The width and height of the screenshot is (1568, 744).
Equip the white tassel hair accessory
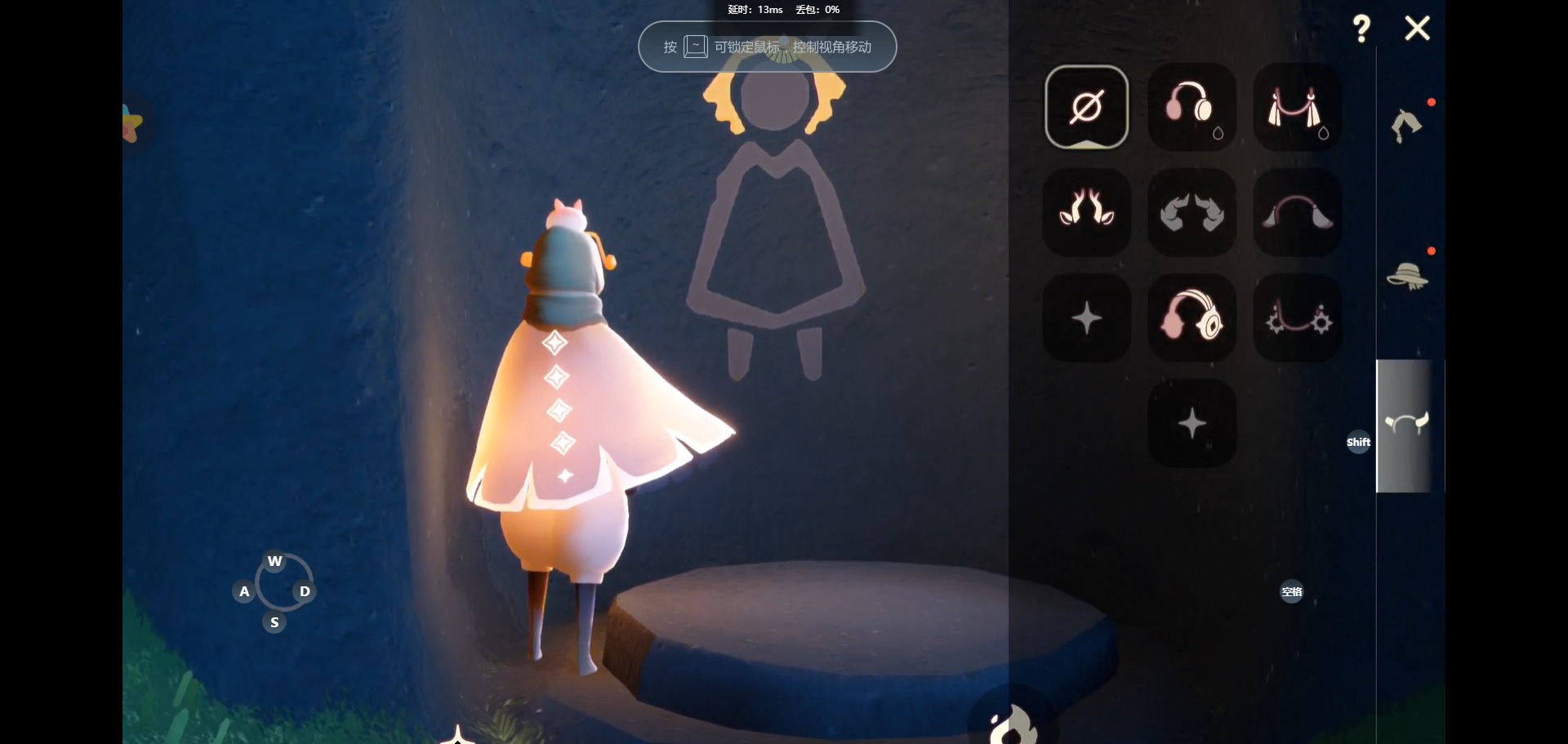1296,107
